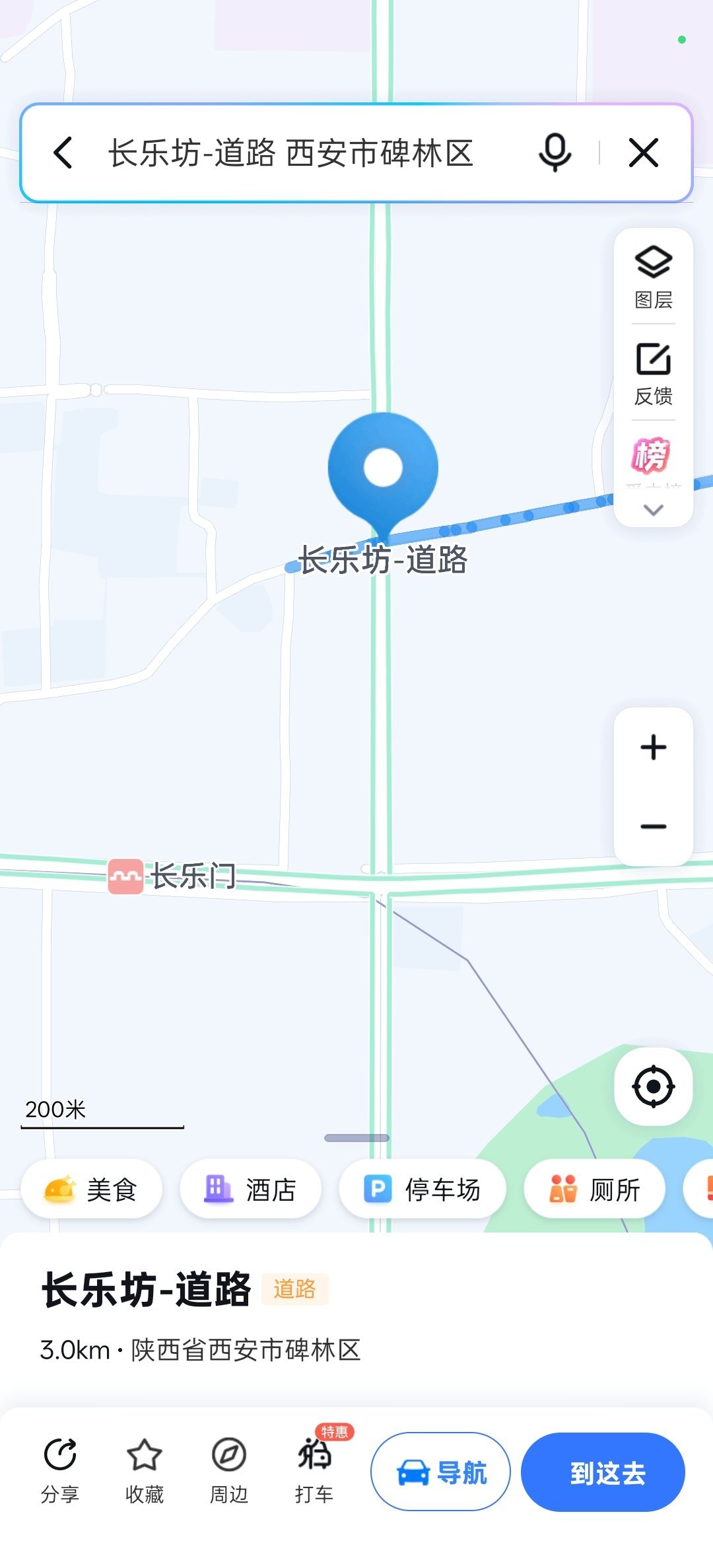Image resolution: width=713 pixels, height=1568 pixels.
Task: Zoom in on the map
Action: pyautogui.click(x=654, y=747)
